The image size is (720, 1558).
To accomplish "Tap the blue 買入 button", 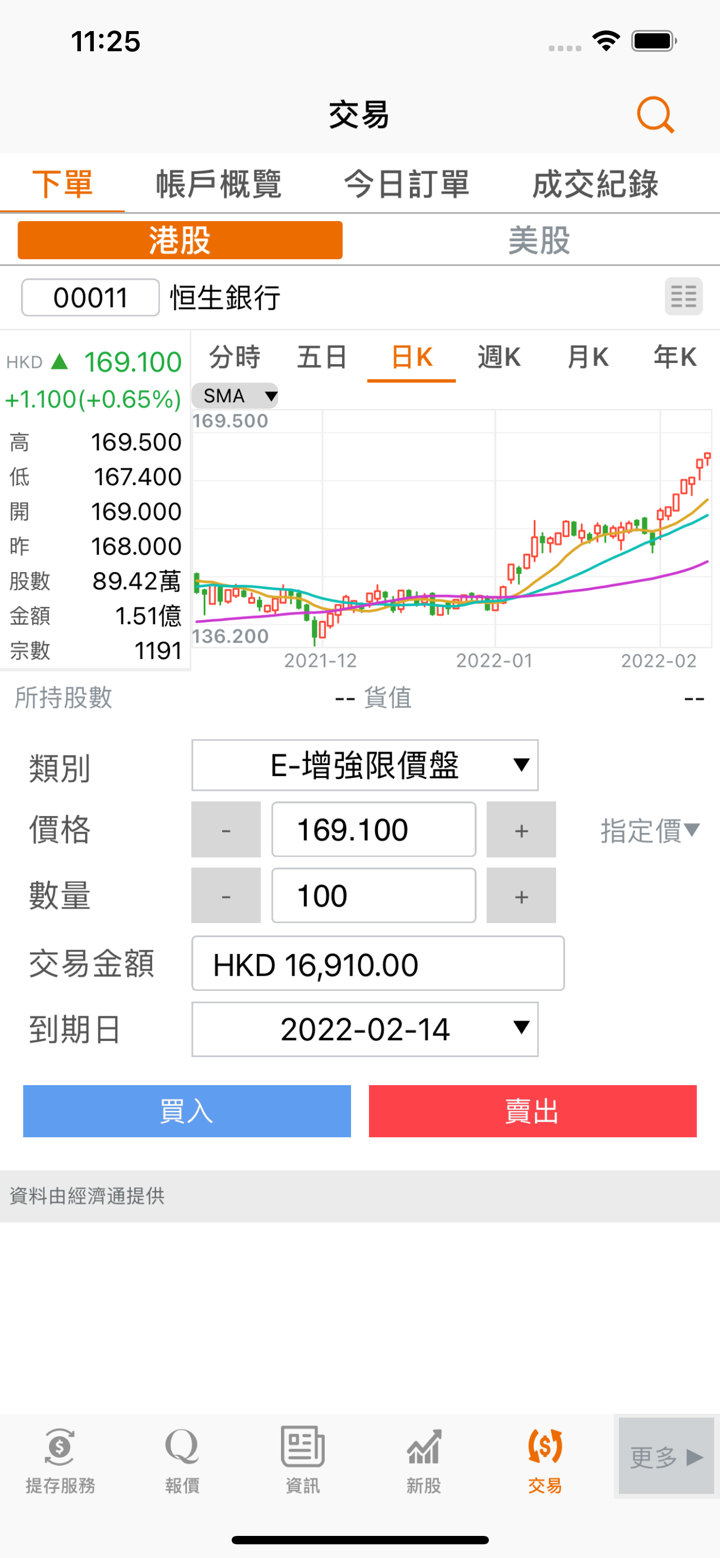I will click(x=187, y=1111).
